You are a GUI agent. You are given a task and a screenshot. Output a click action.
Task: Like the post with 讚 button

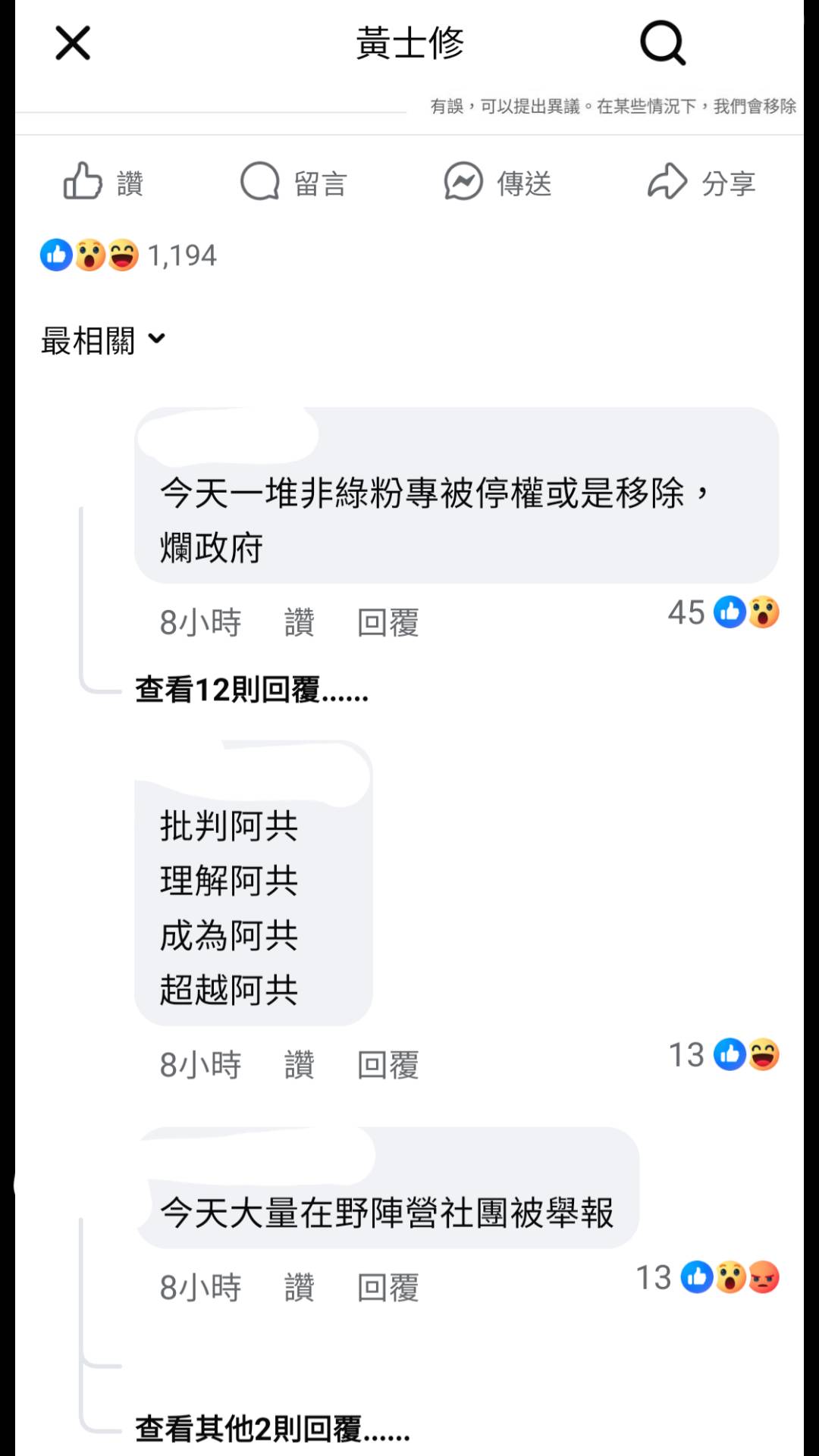103,182
